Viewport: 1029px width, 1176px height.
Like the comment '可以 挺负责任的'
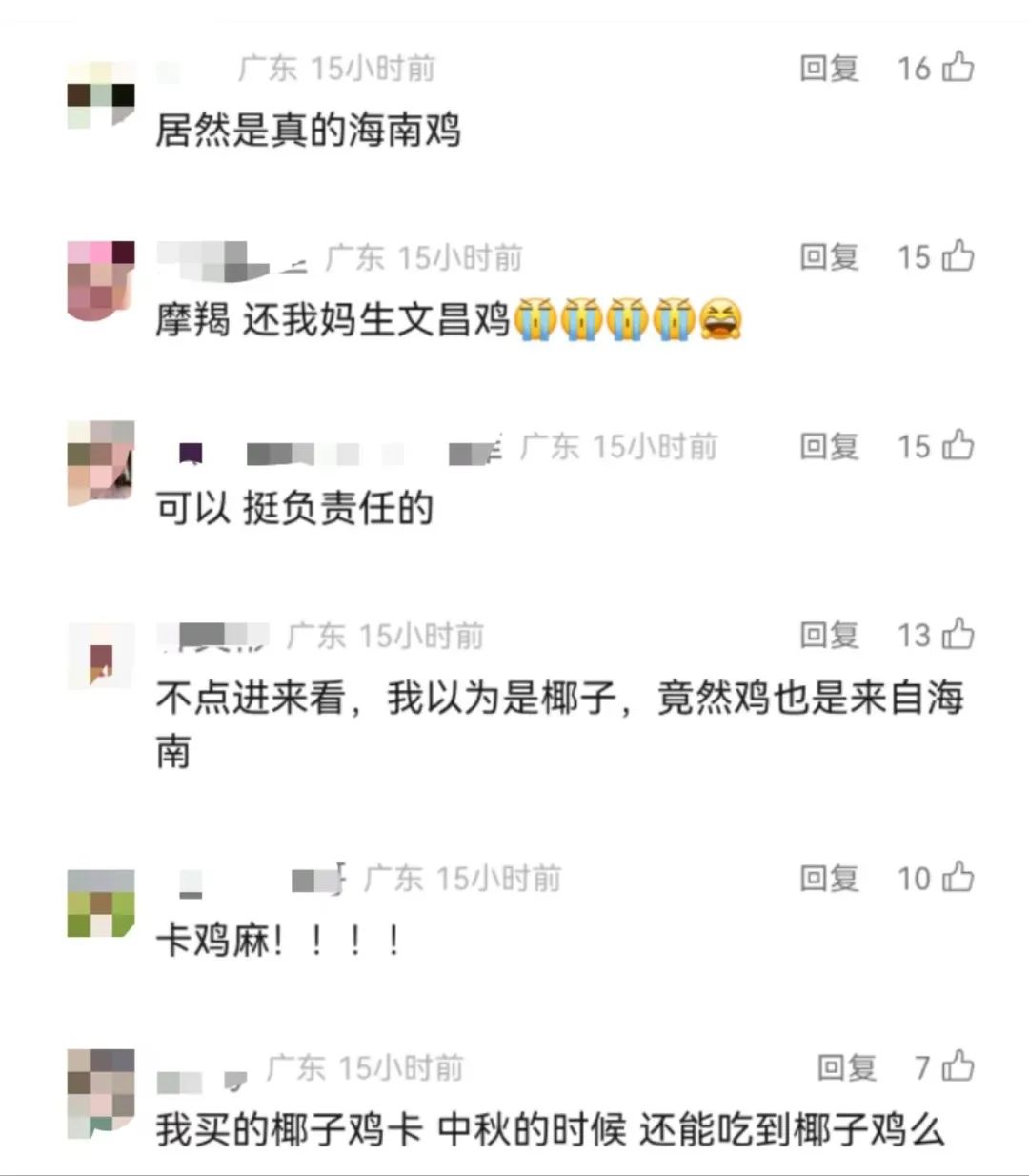tap(958, 444)
